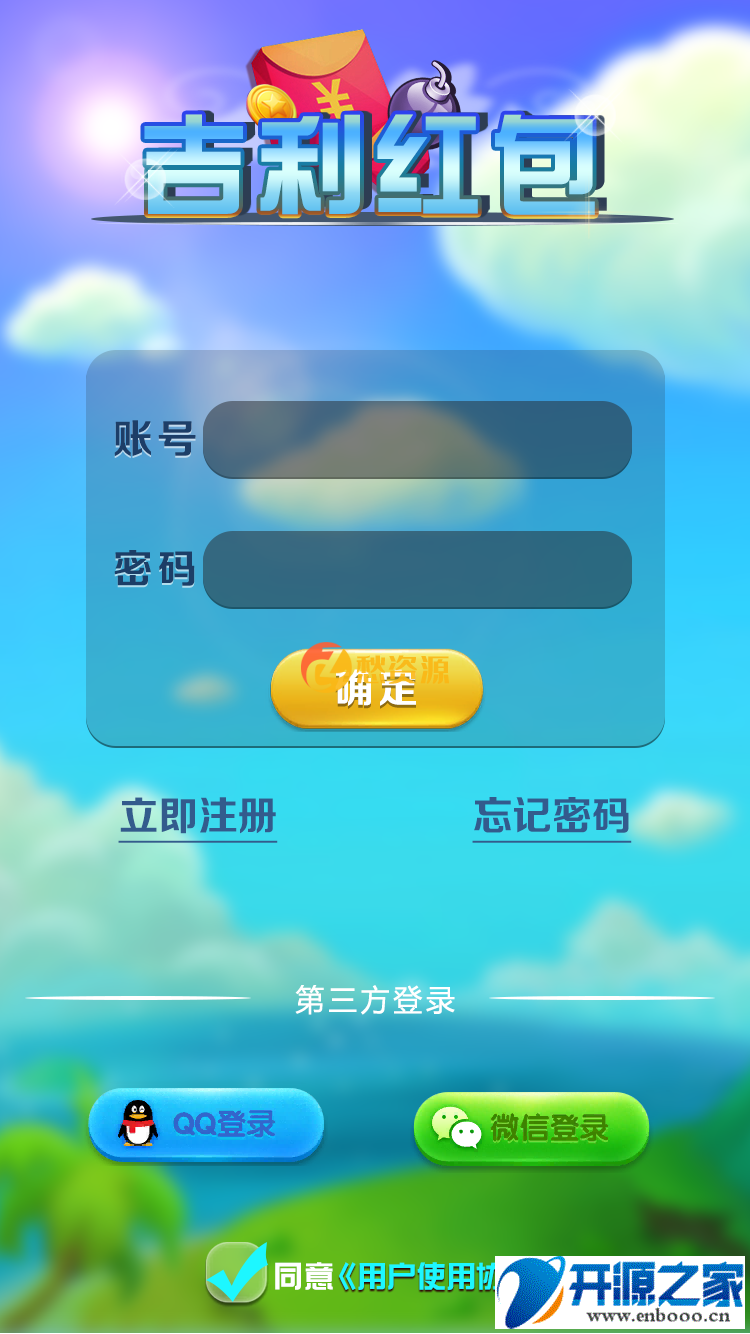Click the green 微信登录 button
The image size is (750, 1334).
click(531, 1127)
